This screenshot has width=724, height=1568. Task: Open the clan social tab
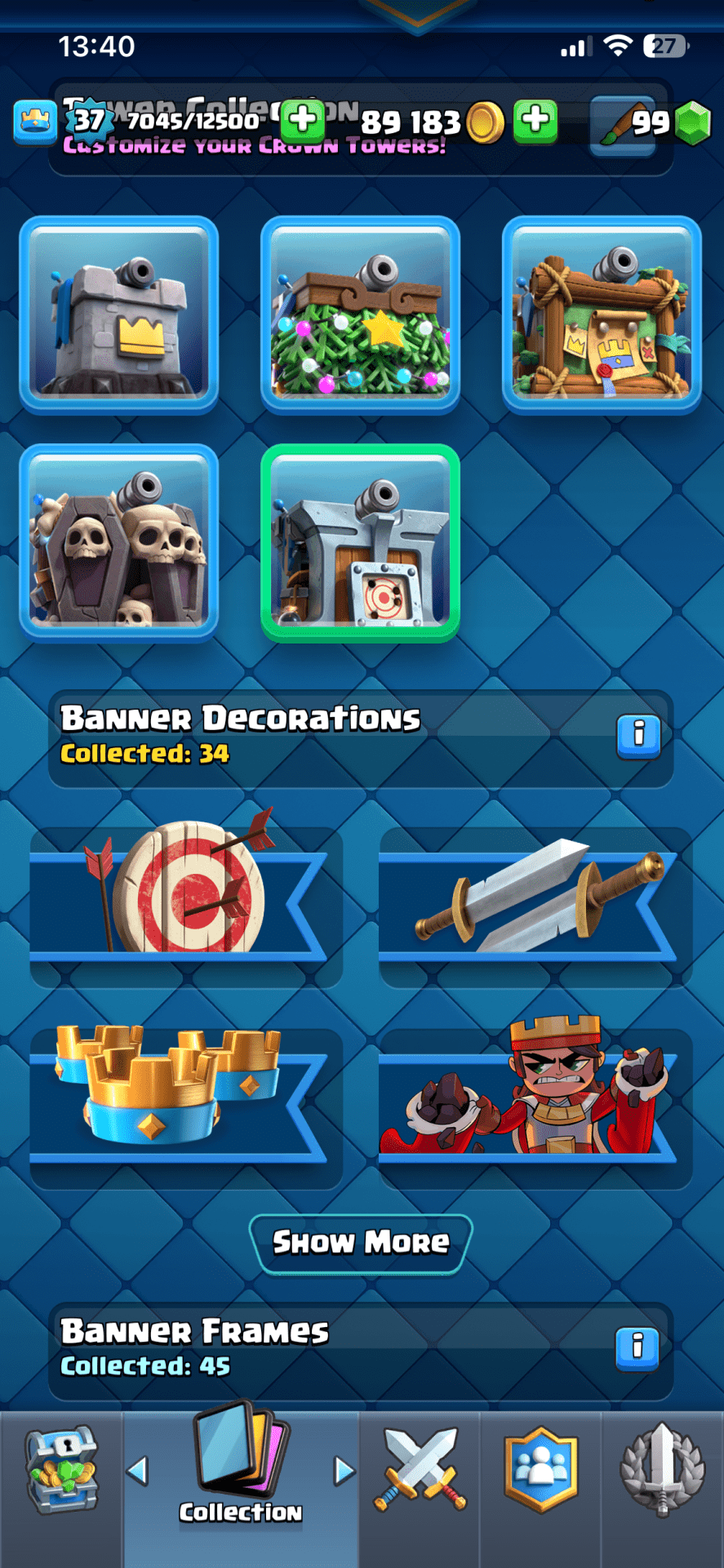[x=540, y=1472]
